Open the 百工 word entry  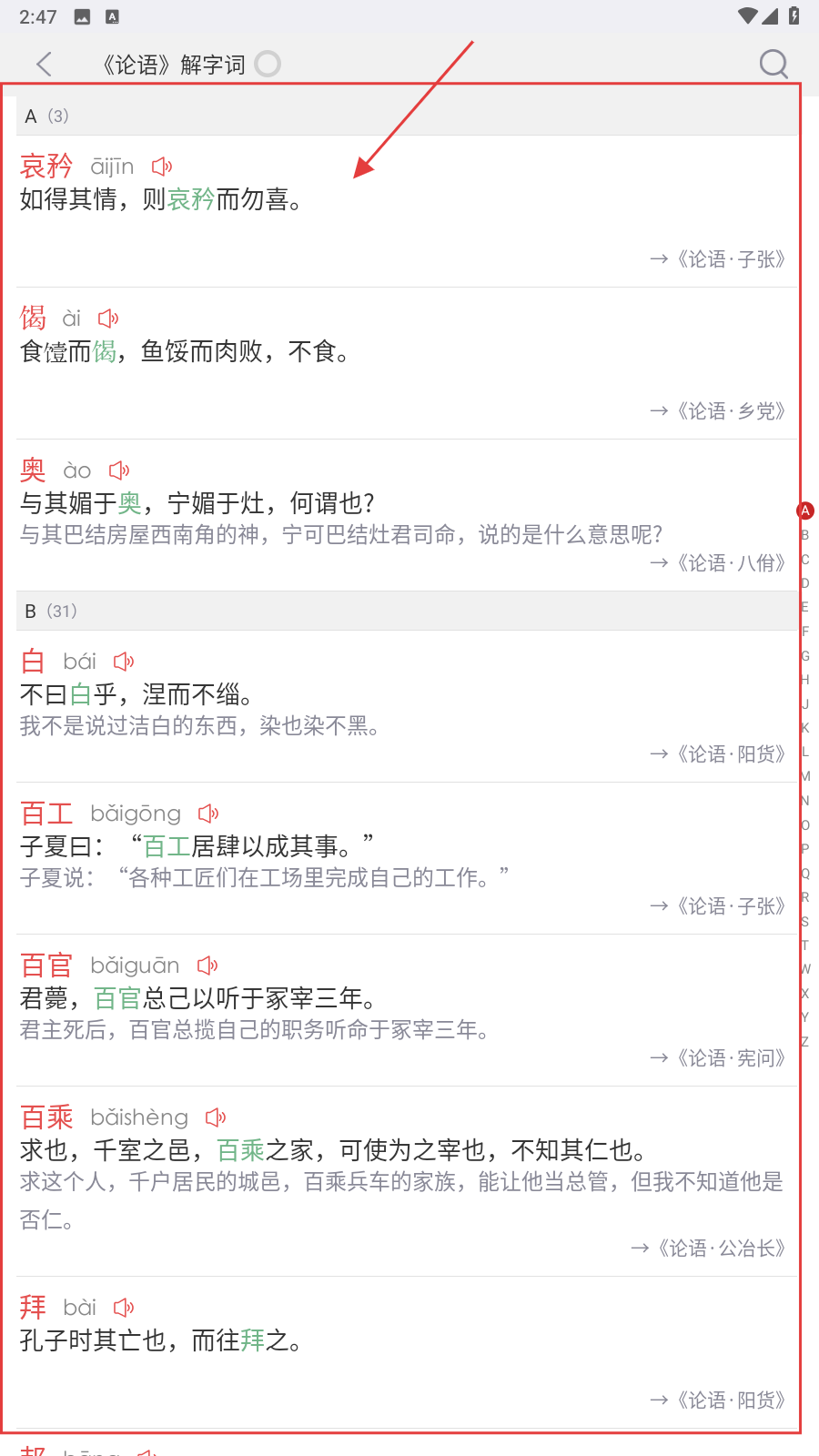pyautogui.click(x=46, y=814)
